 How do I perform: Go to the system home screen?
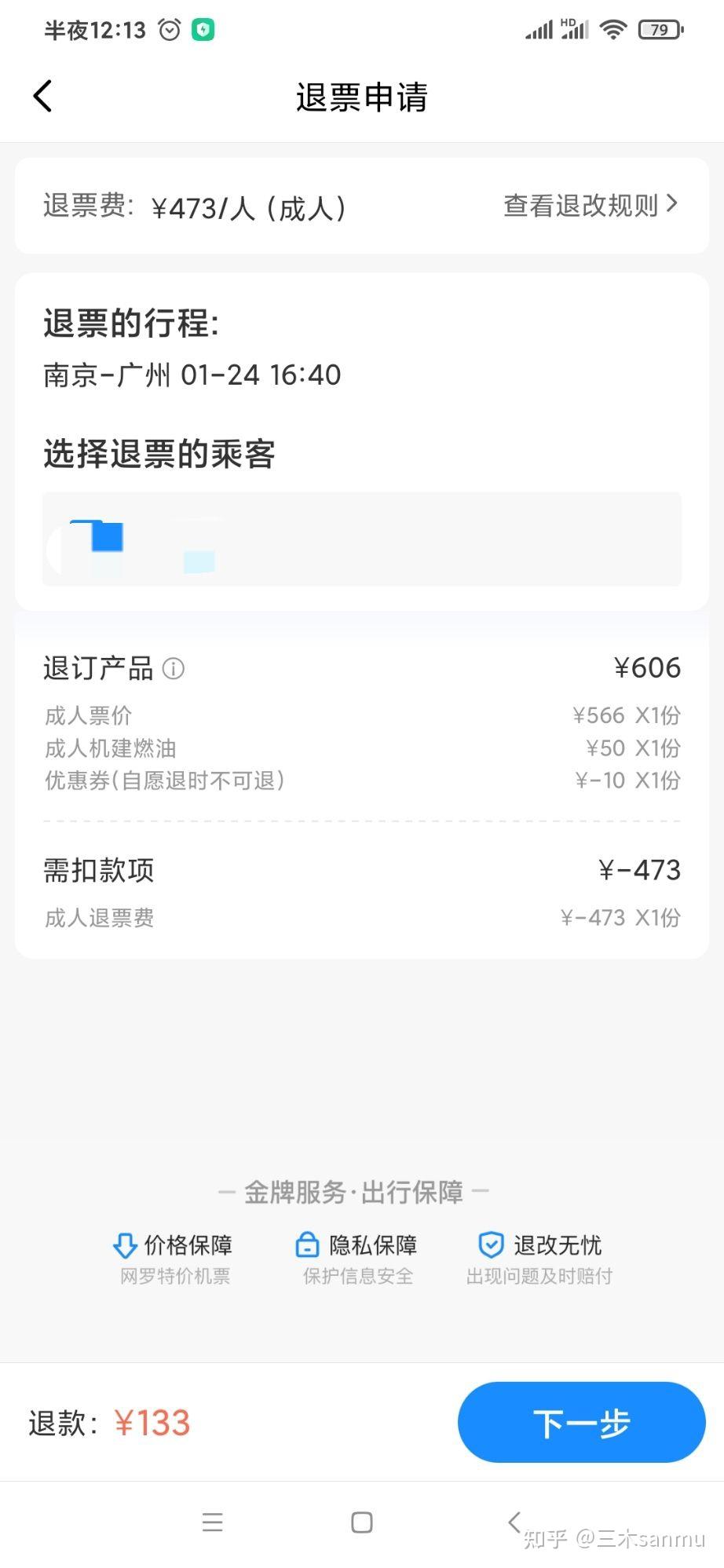[361, 1522]
